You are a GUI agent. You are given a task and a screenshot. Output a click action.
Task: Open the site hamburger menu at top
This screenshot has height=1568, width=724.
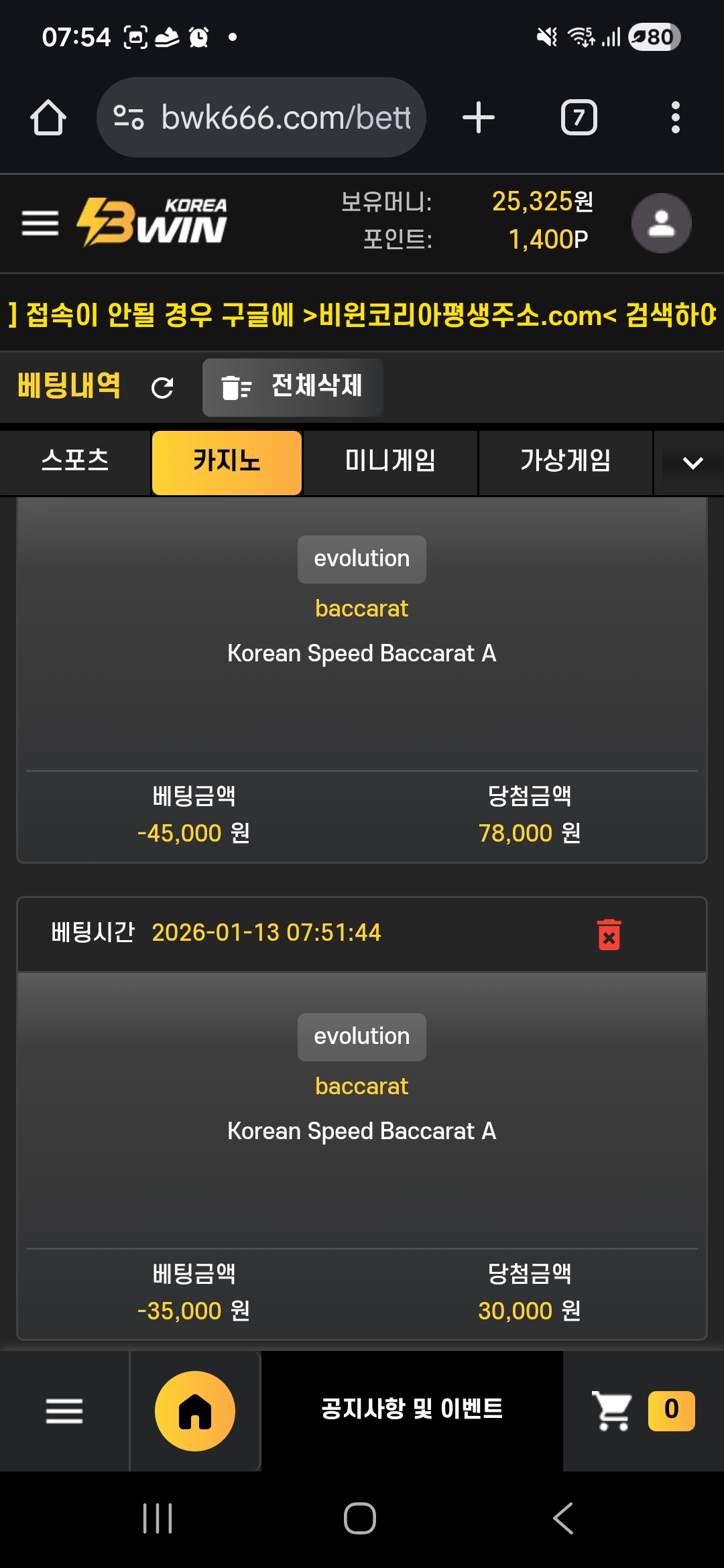click(40, 223)
